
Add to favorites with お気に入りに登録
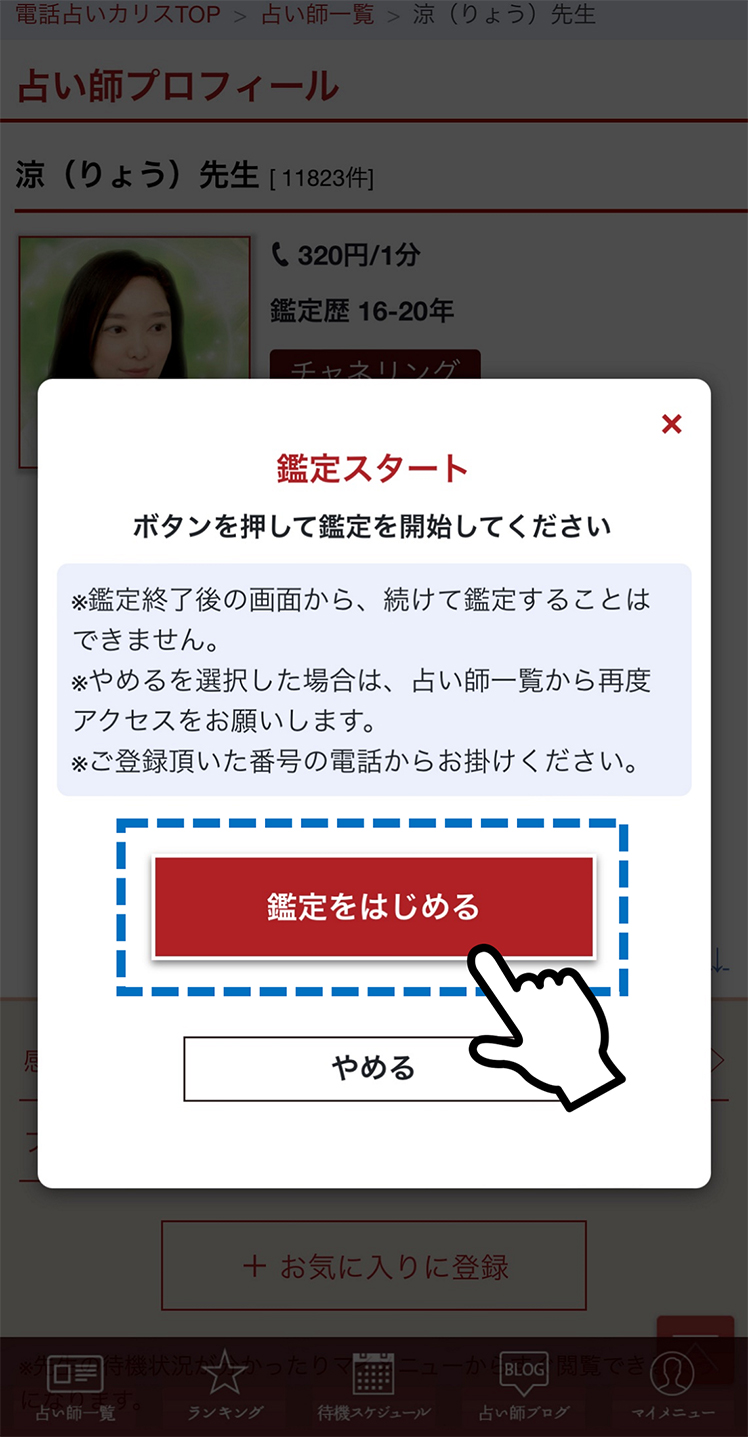(373, 1266)
